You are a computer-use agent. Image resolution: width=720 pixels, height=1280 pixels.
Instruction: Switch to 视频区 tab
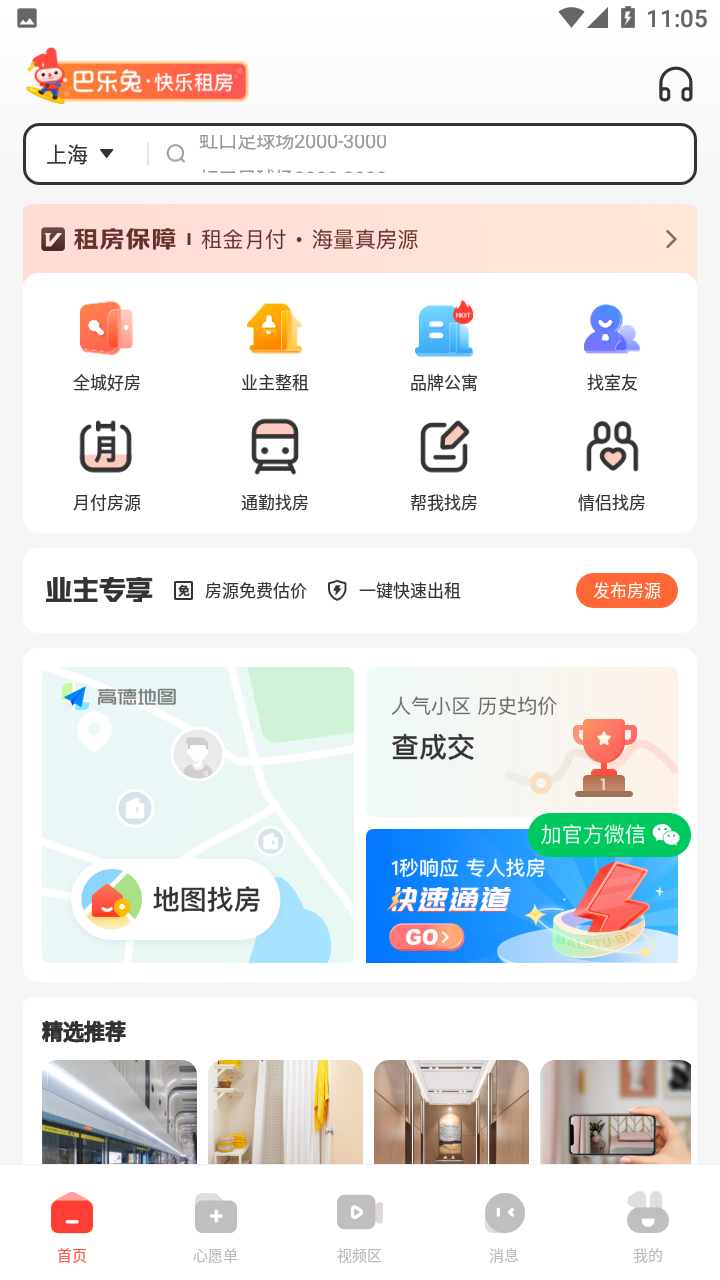click(x=359, y=1227)
